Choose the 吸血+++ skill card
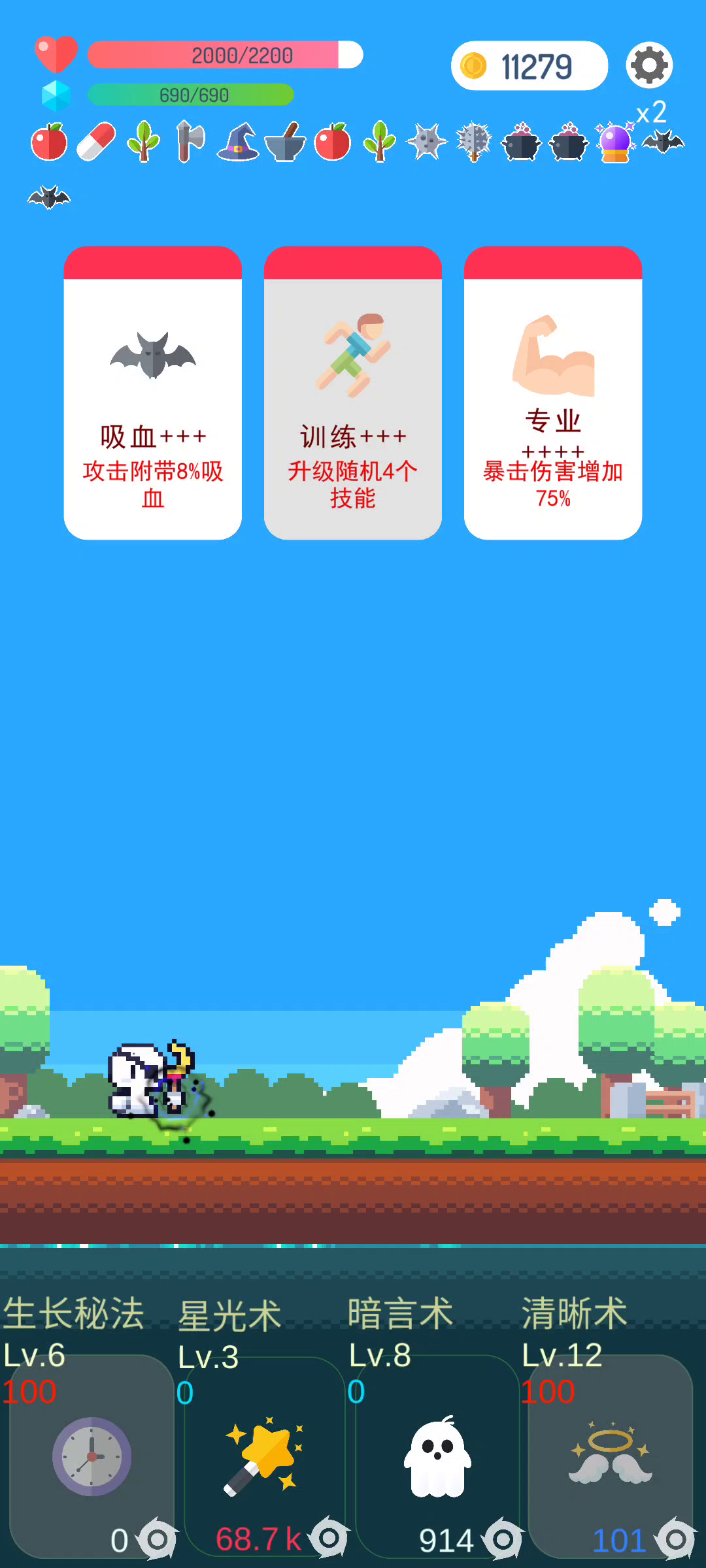706x1568 pixels. [153, 393]
